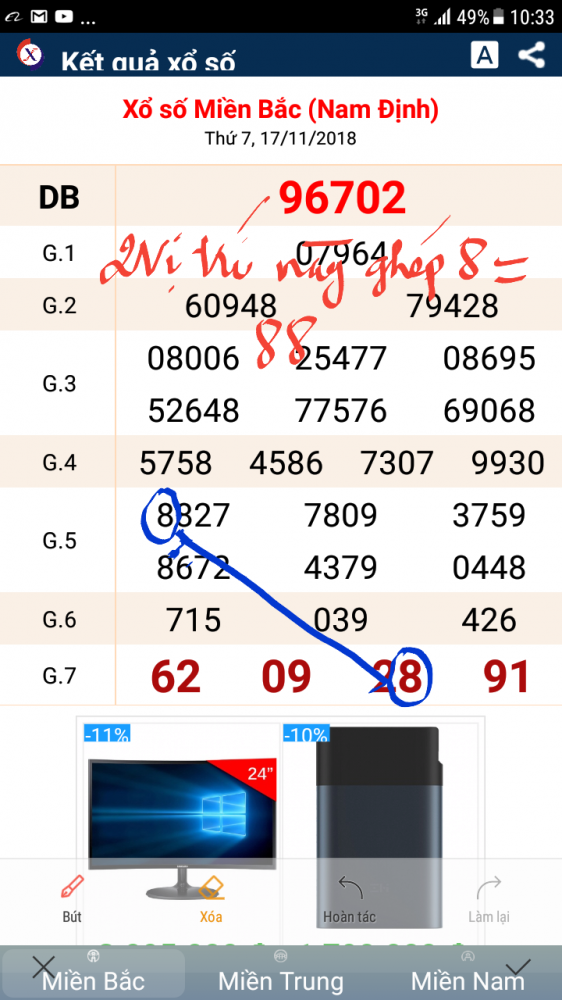
Task: Undo the last stroke with Hoàn tác
Action: [349, 899]
